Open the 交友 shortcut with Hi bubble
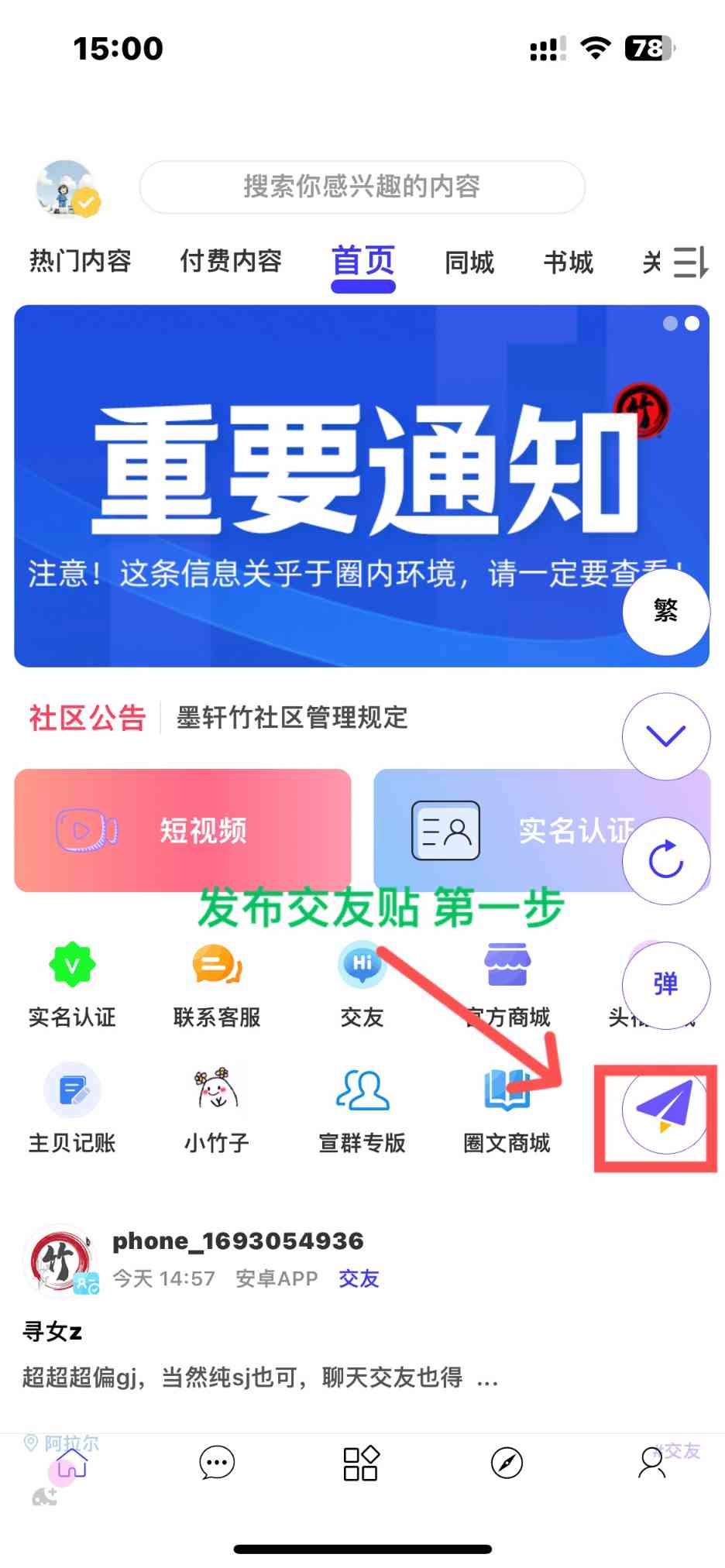 tap(362, 985)
